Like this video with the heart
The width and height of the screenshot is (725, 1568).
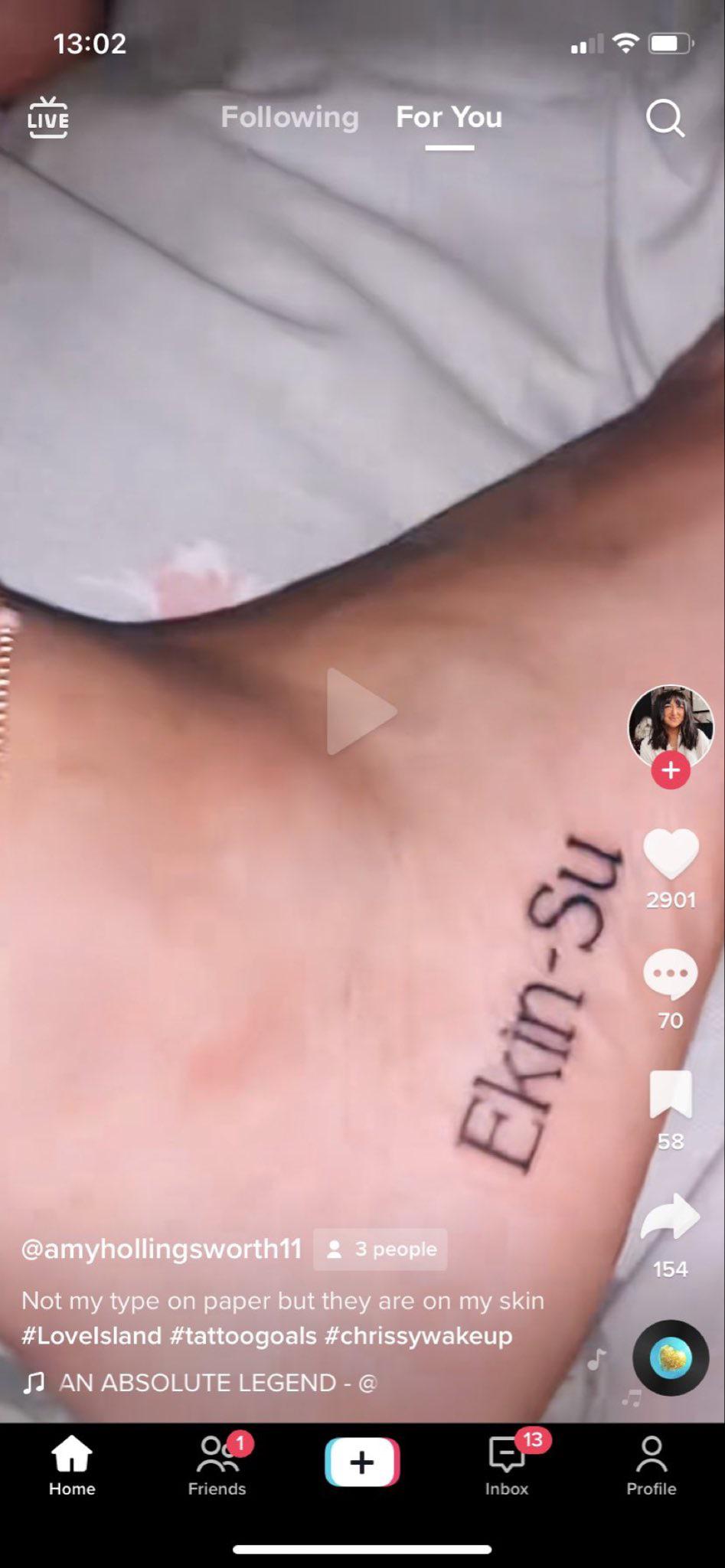(671, 854)
